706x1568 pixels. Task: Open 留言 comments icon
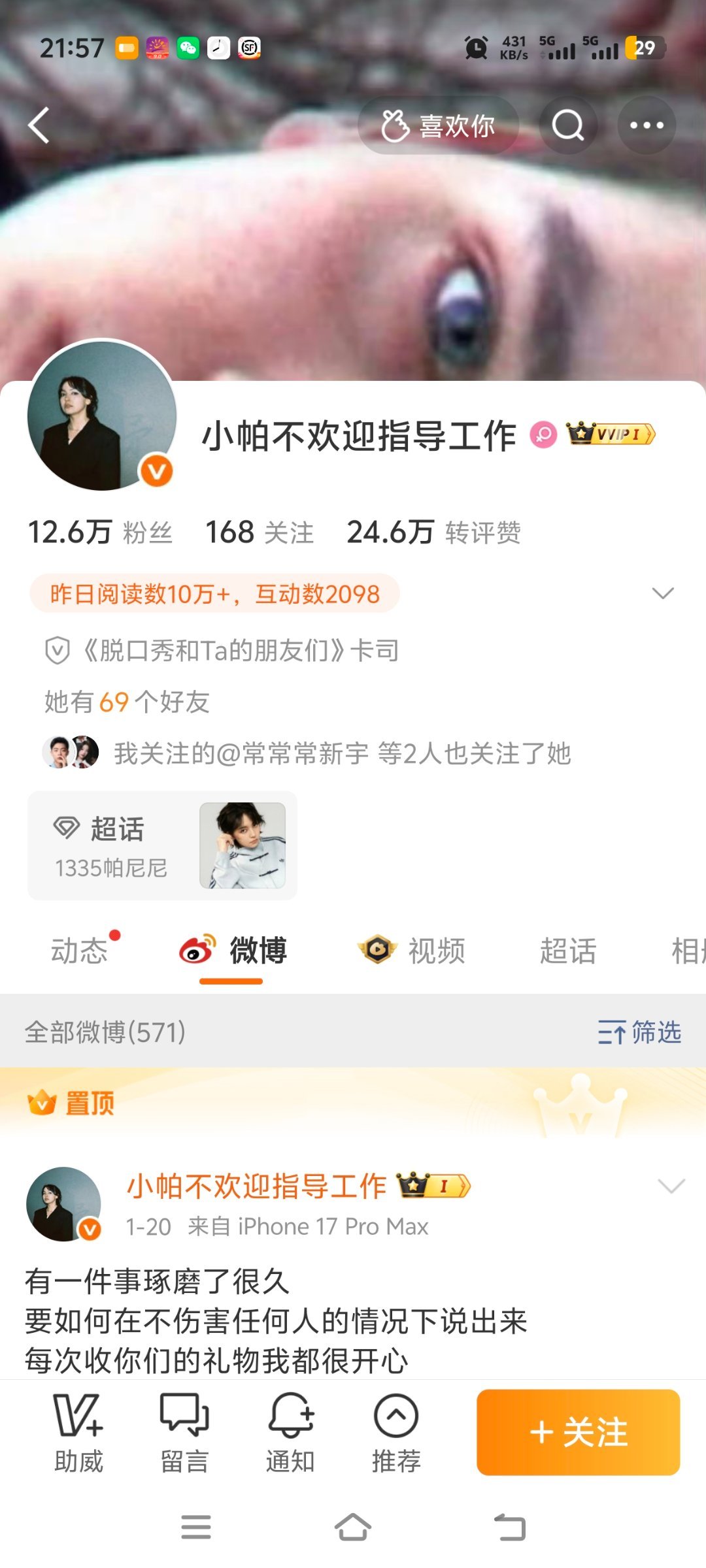point(185,1428)
